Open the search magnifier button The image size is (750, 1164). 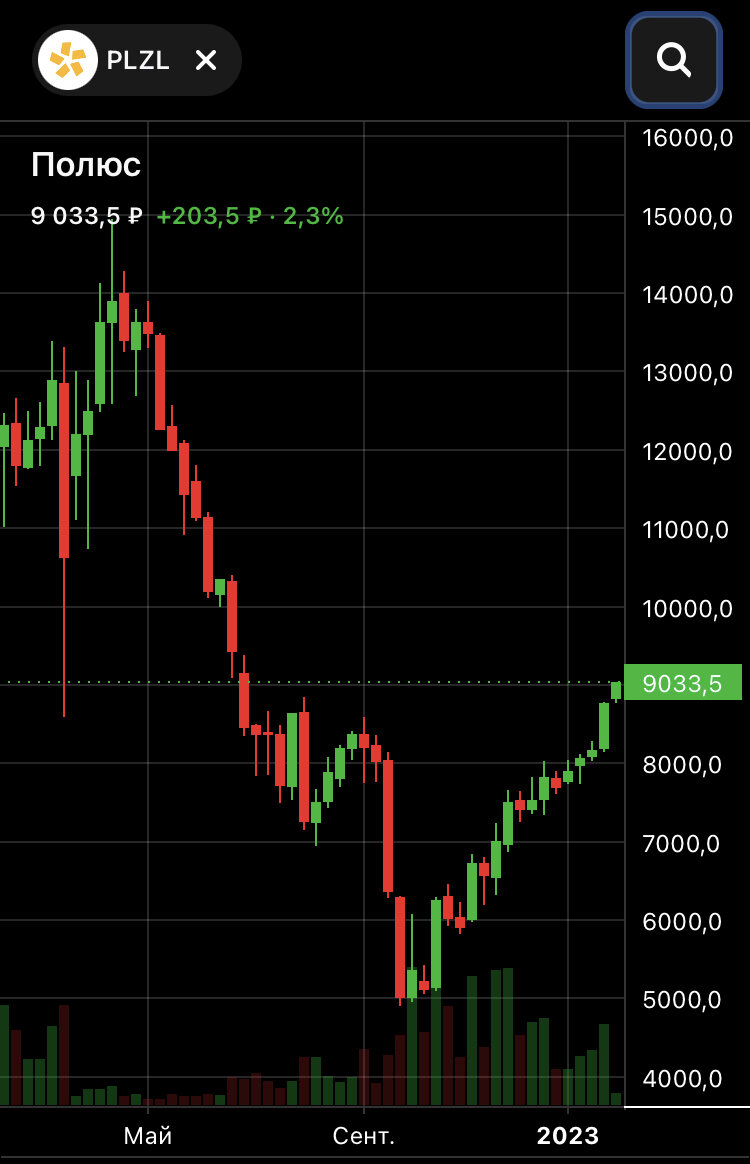(673, 60)
